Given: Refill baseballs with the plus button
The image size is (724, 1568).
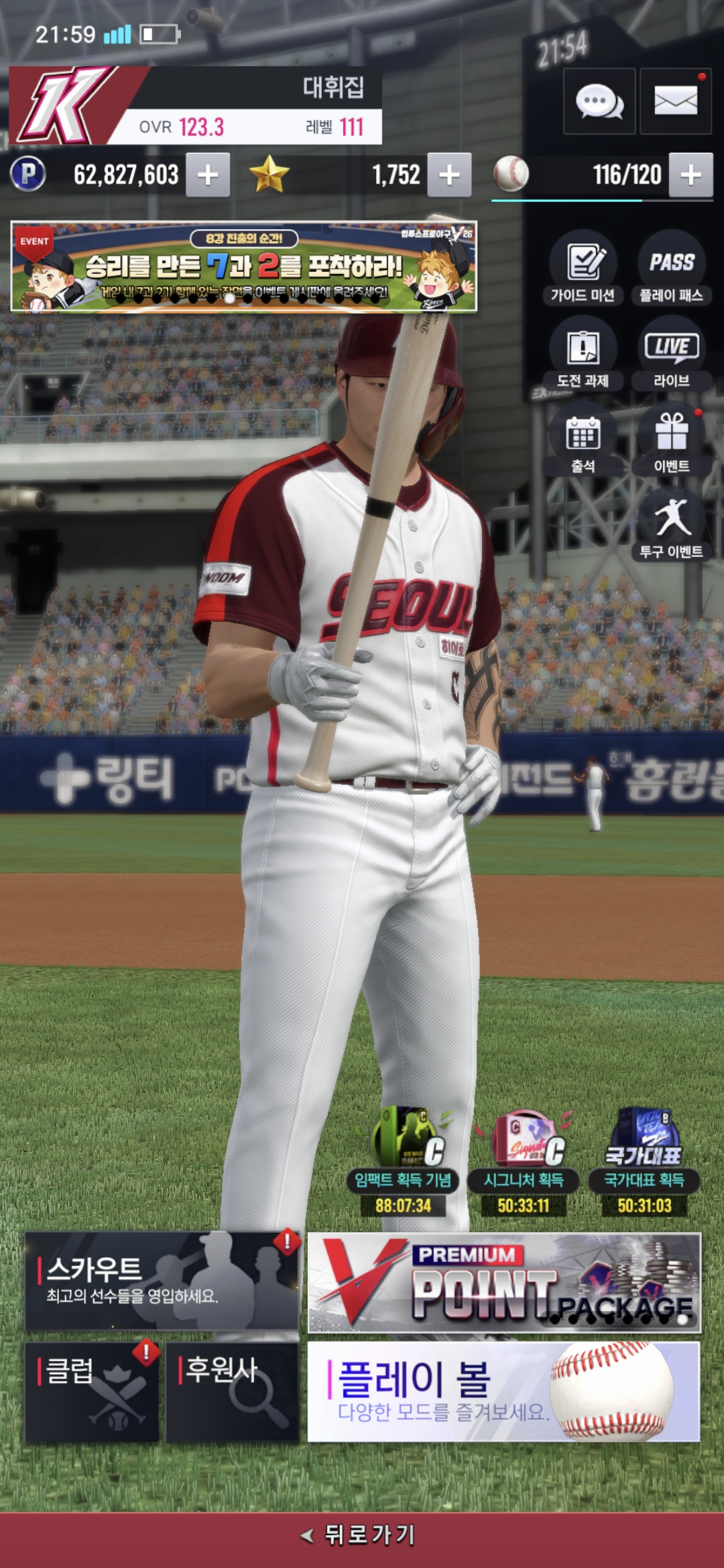Looking at the screenshot, I should coord(690,175).
